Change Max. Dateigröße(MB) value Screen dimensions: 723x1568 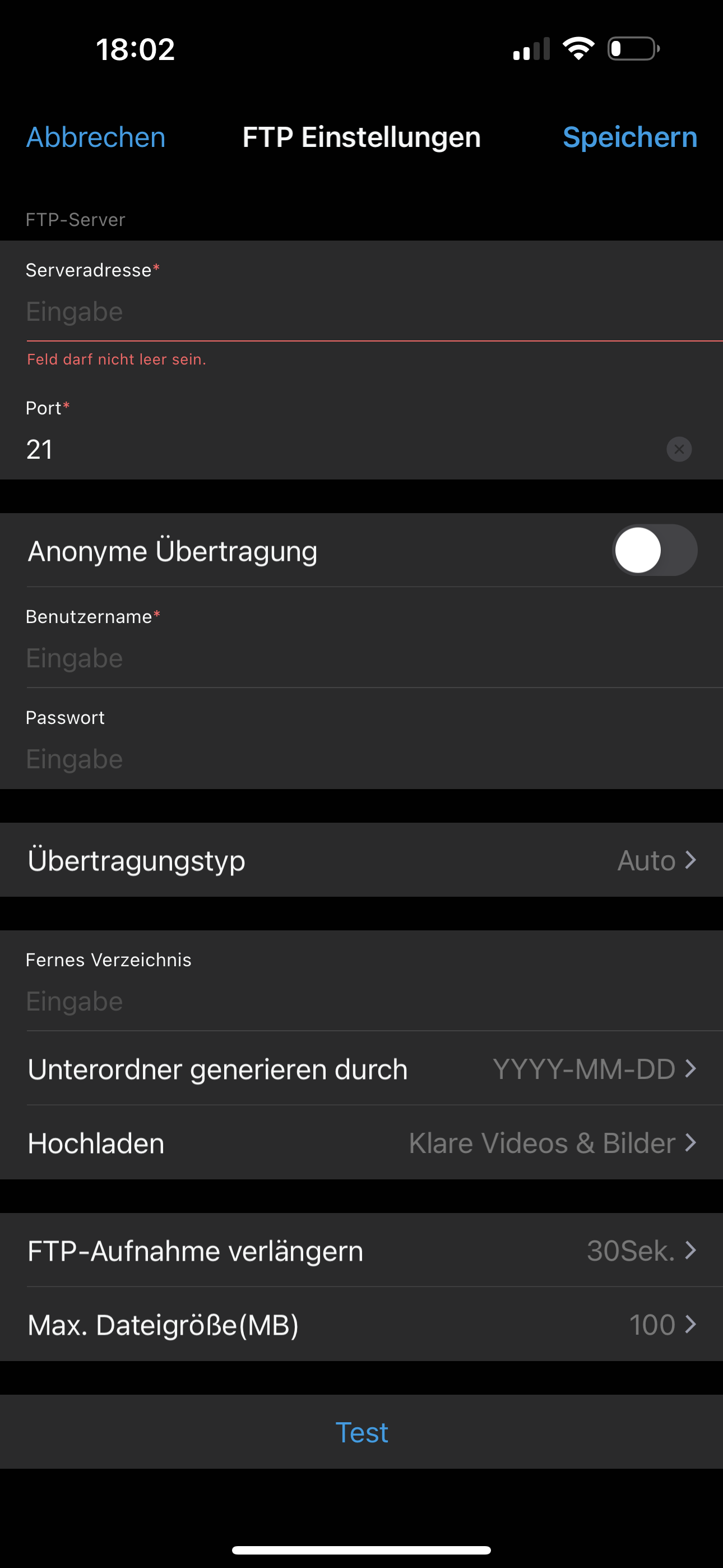[361, 1325]
